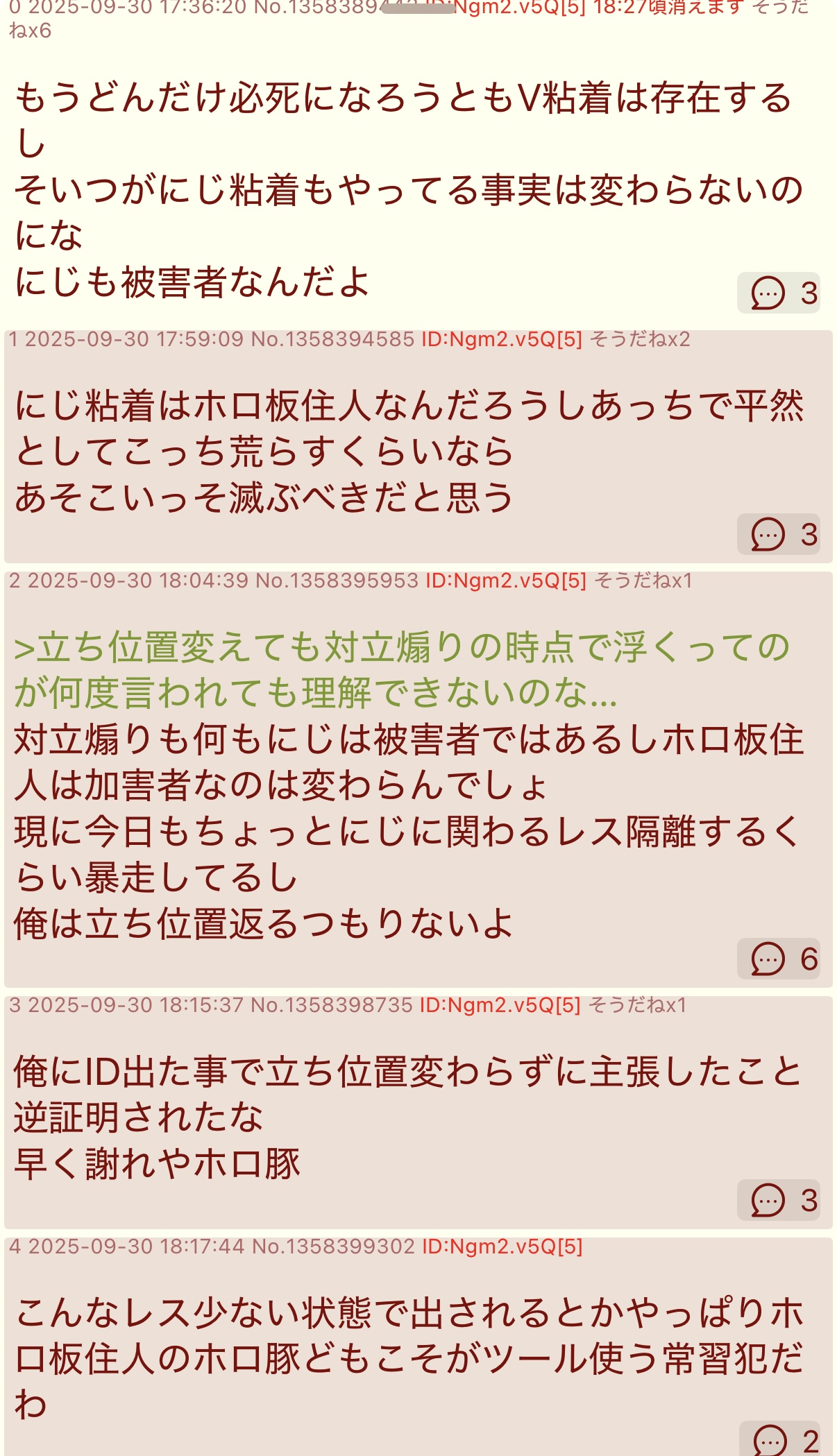Tap そうだねx1 on post No.1358395953

pyautogui.click(x=643, y=581)
